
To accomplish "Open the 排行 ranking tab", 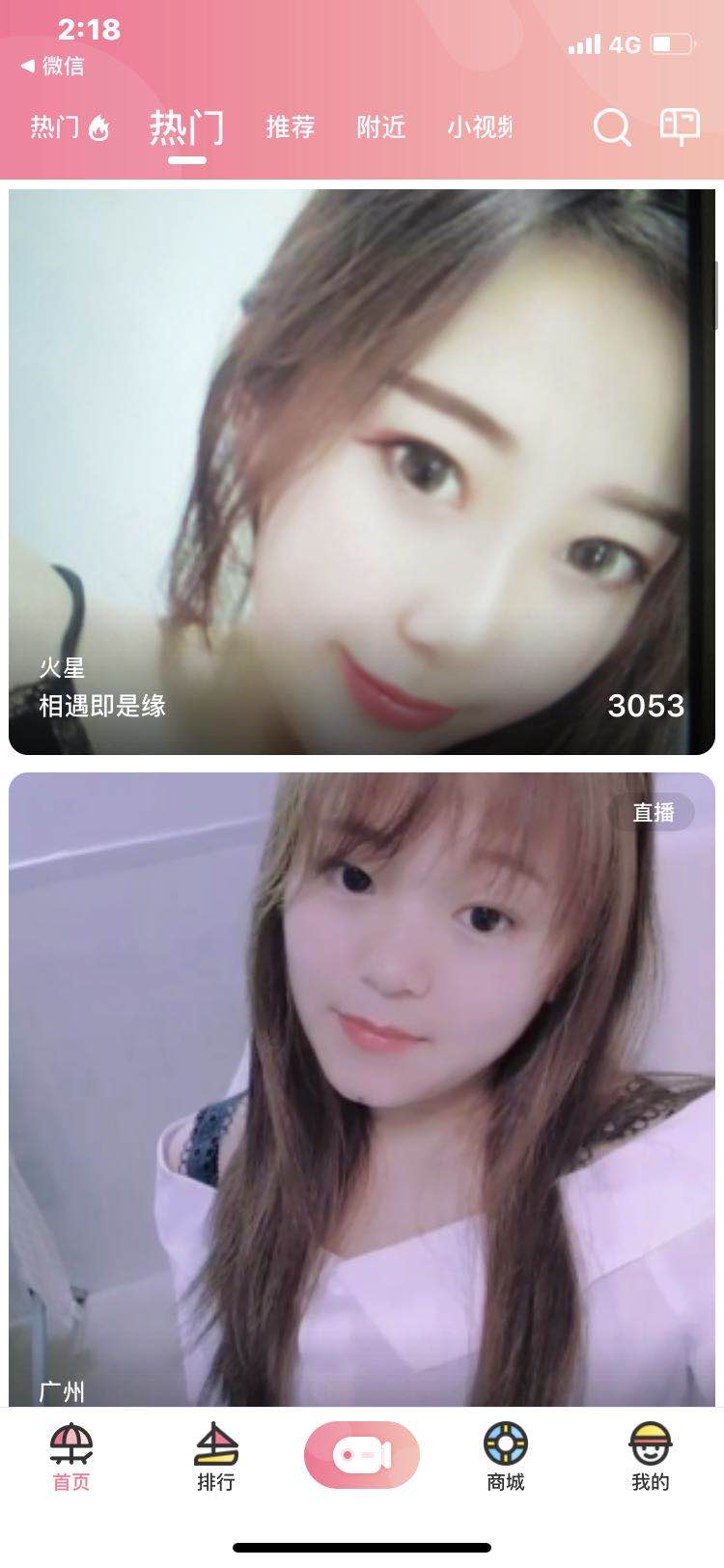I will (x=216, y=1458).
